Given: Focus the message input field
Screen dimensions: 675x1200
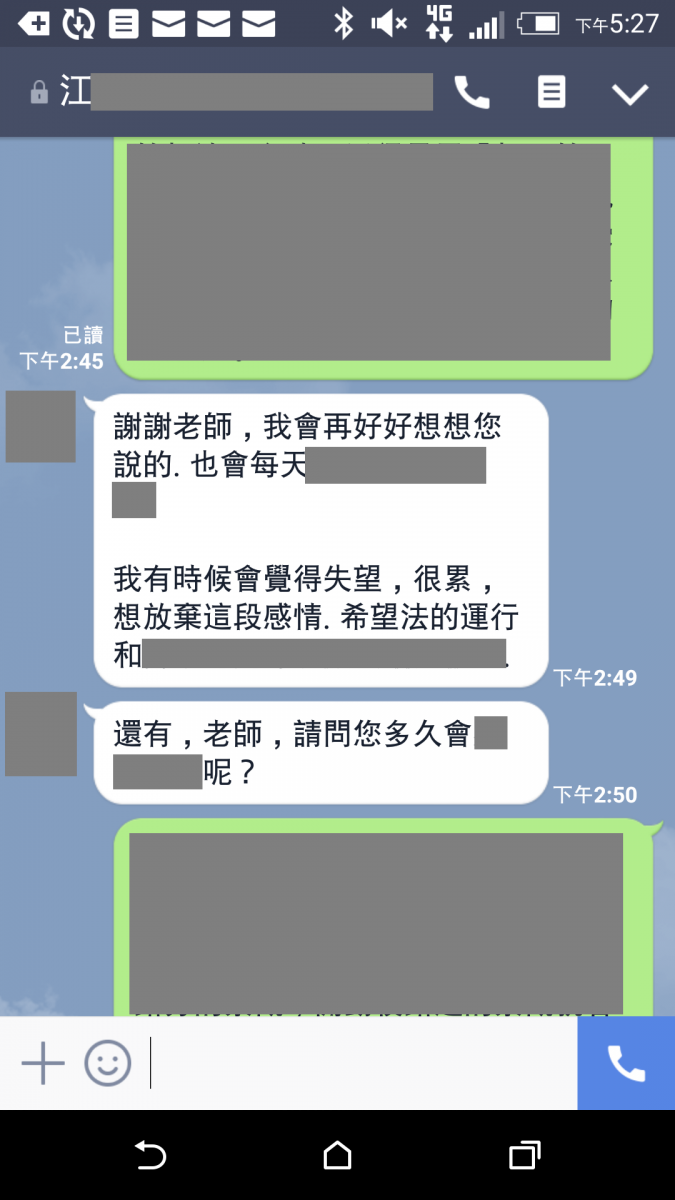Looking at the screenshot, I should click(360, 1063).
